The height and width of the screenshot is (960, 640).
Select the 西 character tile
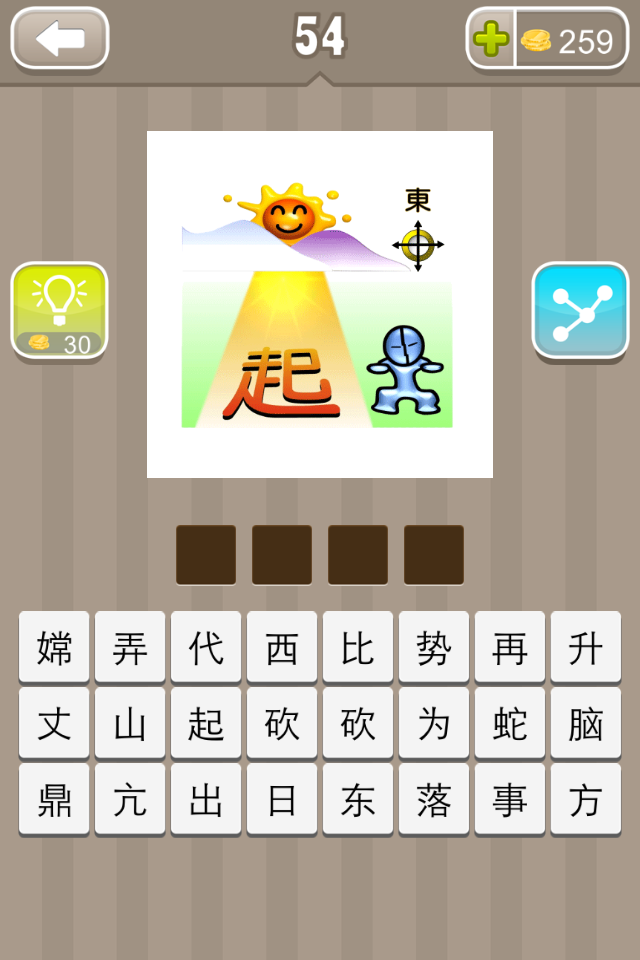point(282,647)
